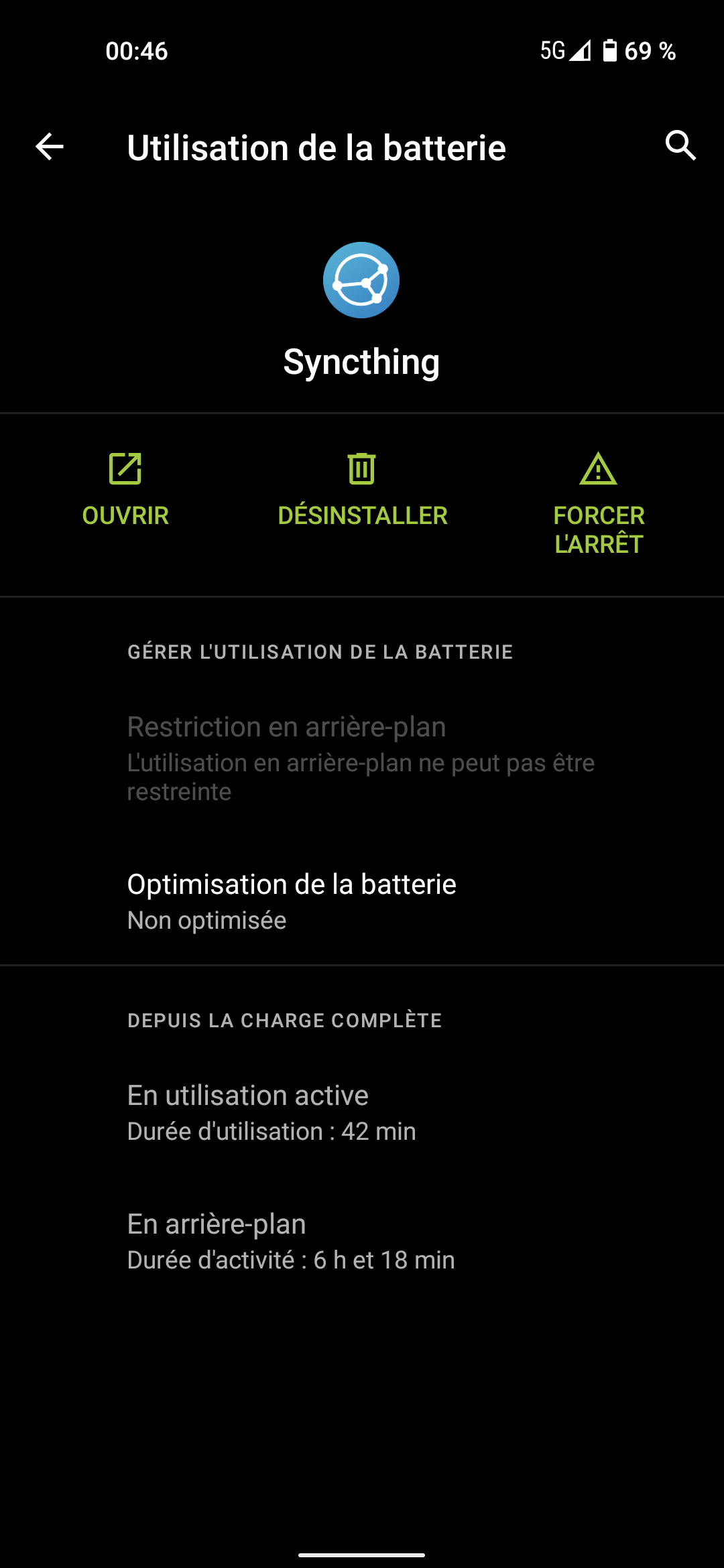This screenshot has width=724, height=1568.
Task: Select the clock showing 00:46
Action: pos(137,51)
